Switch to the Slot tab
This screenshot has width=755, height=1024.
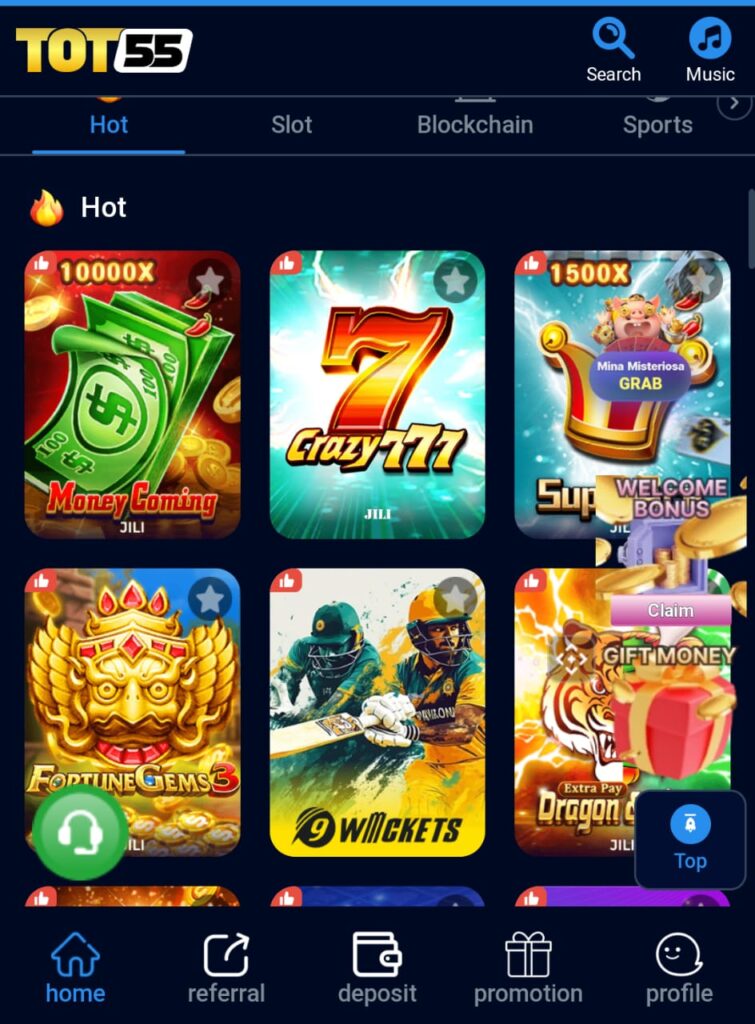(x=291, y=125)
